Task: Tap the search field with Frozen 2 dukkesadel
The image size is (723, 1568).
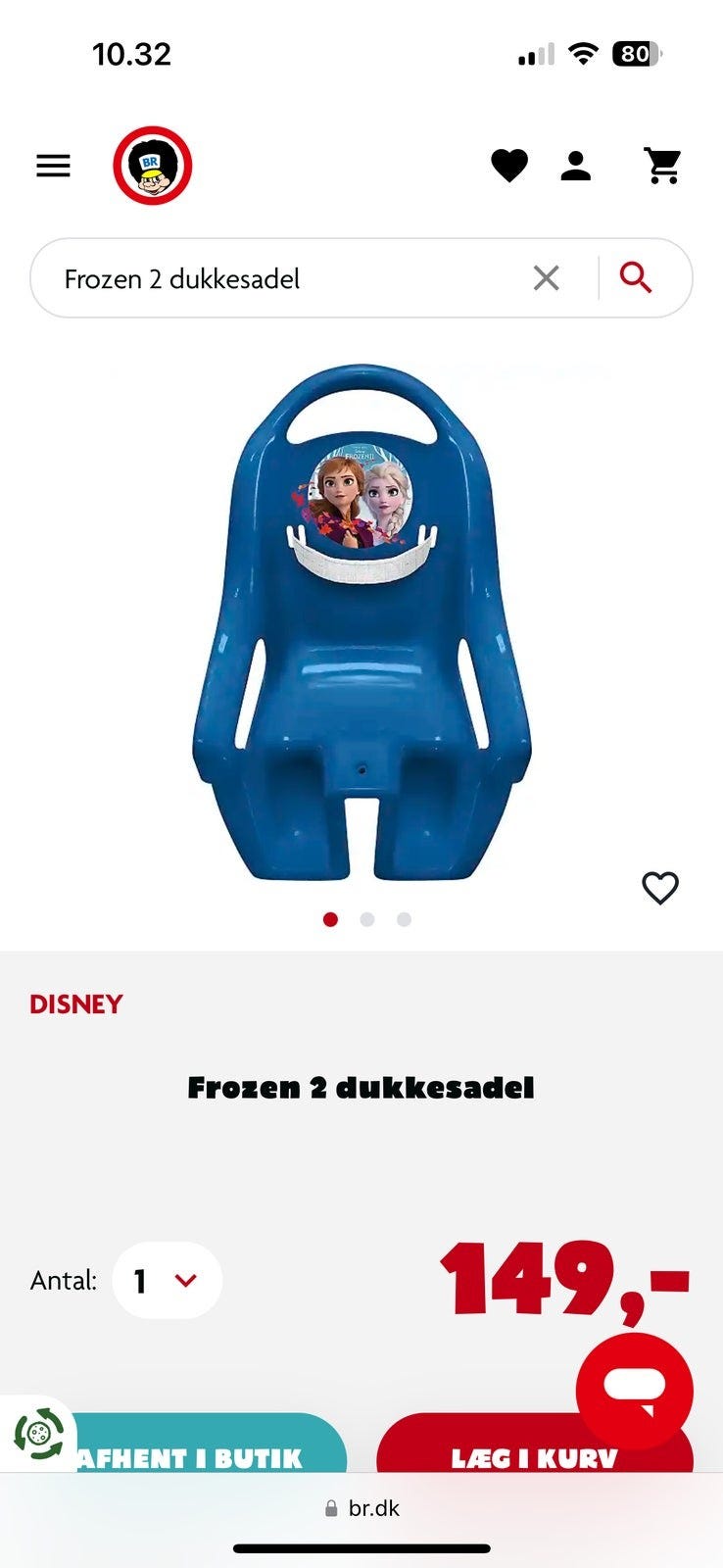Action: pyautogui.click(x=284, y=279)
